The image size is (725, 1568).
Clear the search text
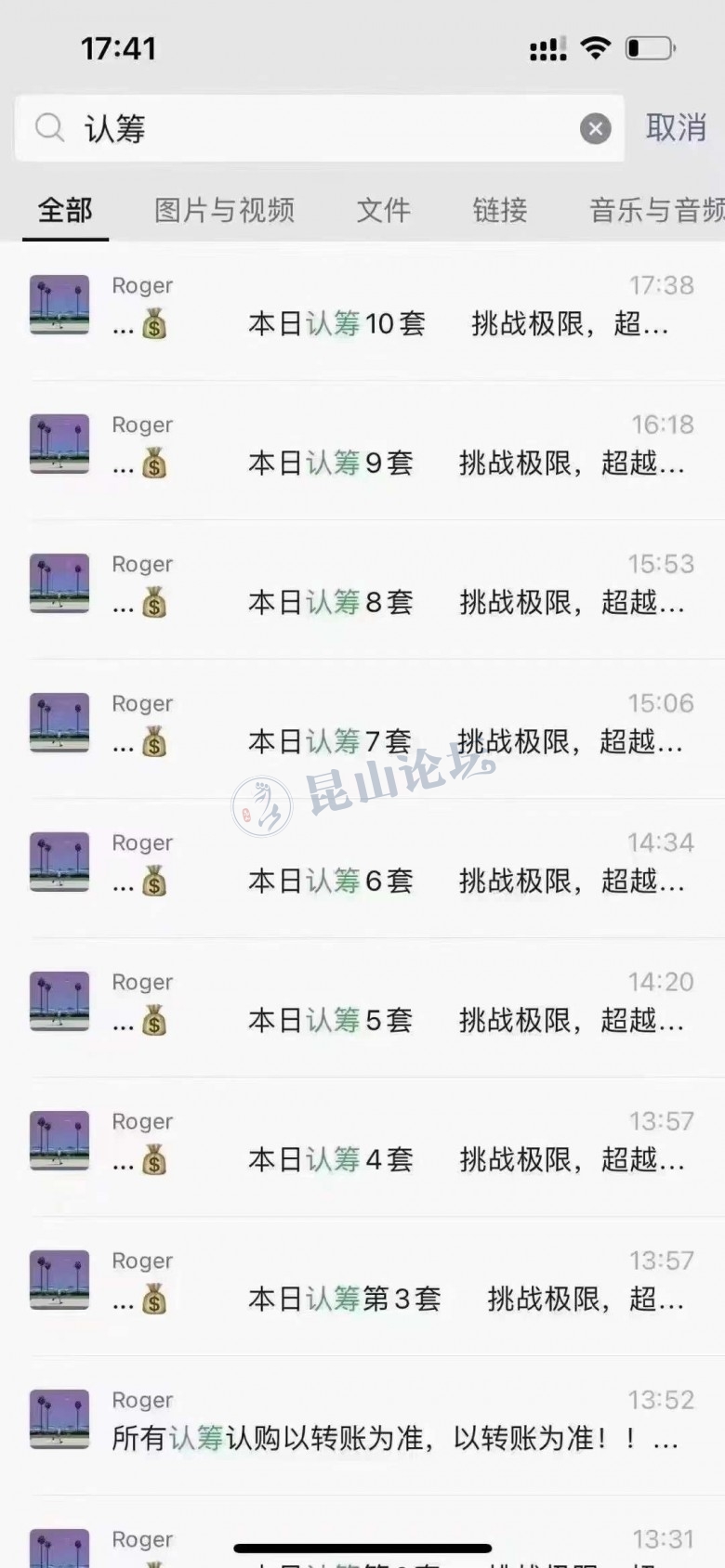pyautogui.click(x=595, y=128)
